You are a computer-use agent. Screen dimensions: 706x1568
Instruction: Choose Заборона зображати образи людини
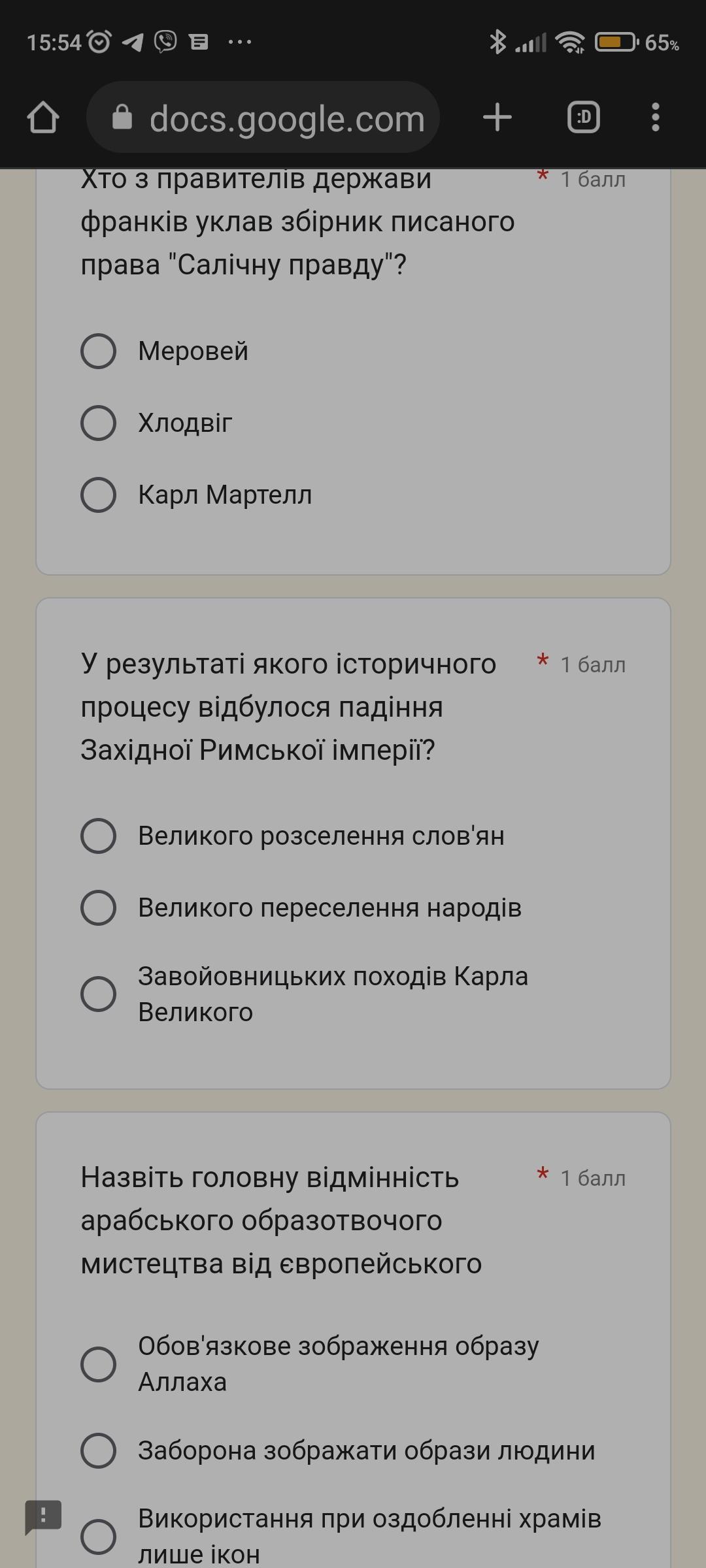99,1450
